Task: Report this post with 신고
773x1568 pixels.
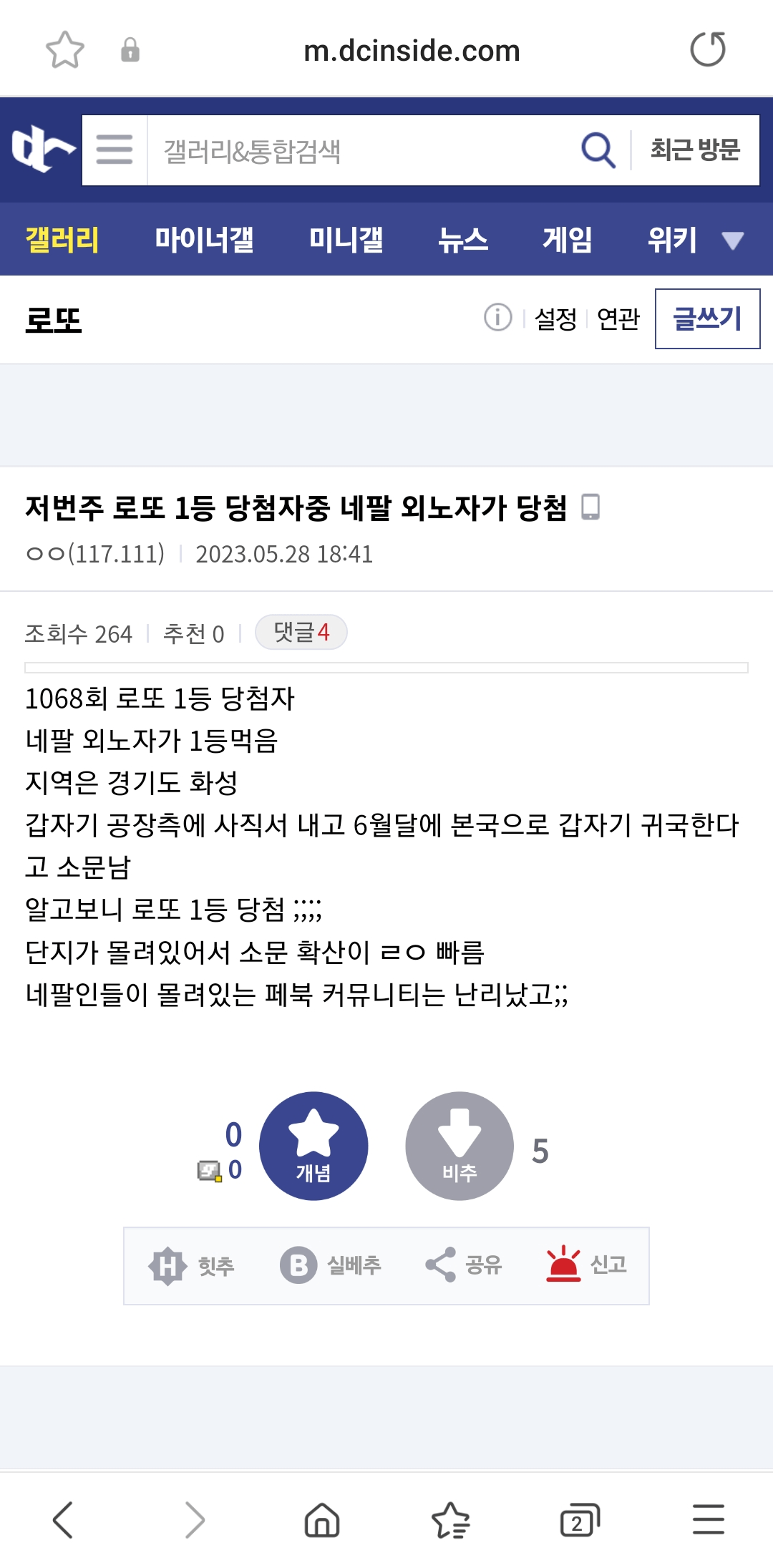Action: [x=587, y=1265]
